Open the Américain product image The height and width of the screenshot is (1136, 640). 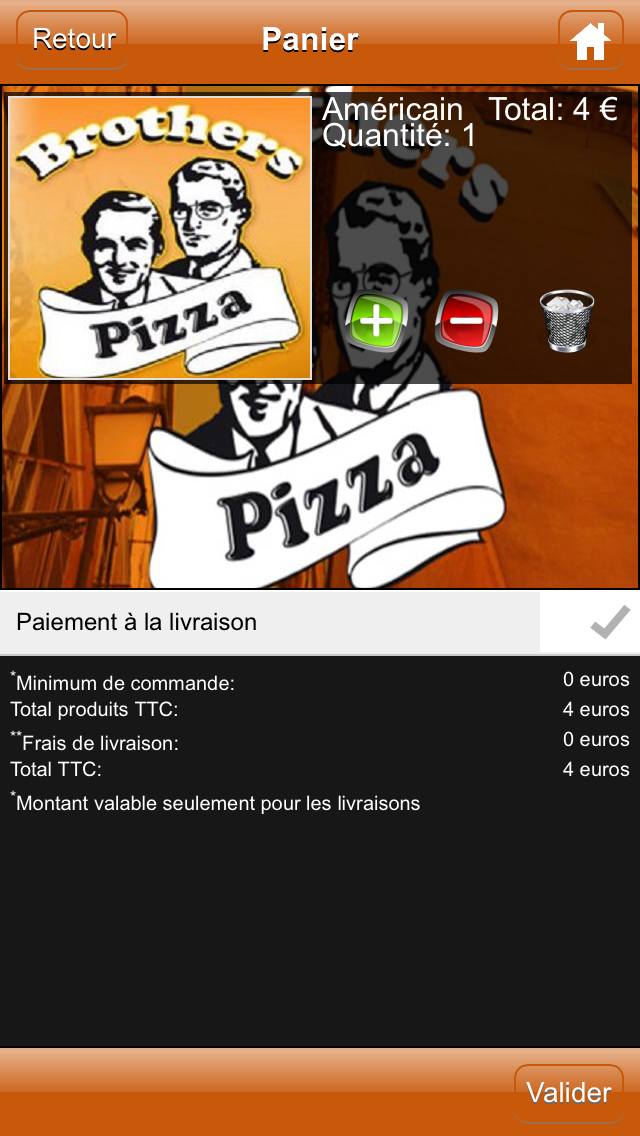160,238
